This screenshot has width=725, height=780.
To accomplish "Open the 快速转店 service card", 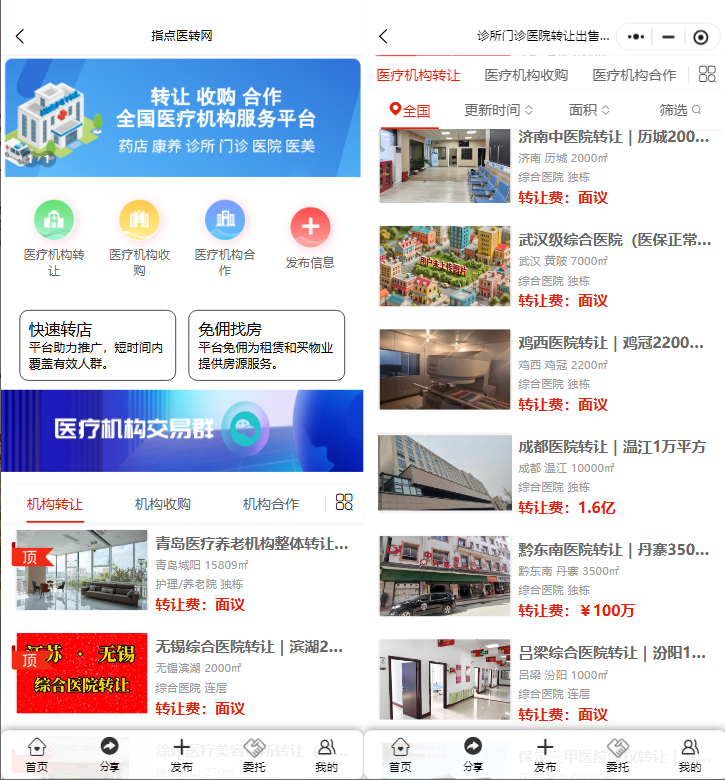I will point(97,345).
